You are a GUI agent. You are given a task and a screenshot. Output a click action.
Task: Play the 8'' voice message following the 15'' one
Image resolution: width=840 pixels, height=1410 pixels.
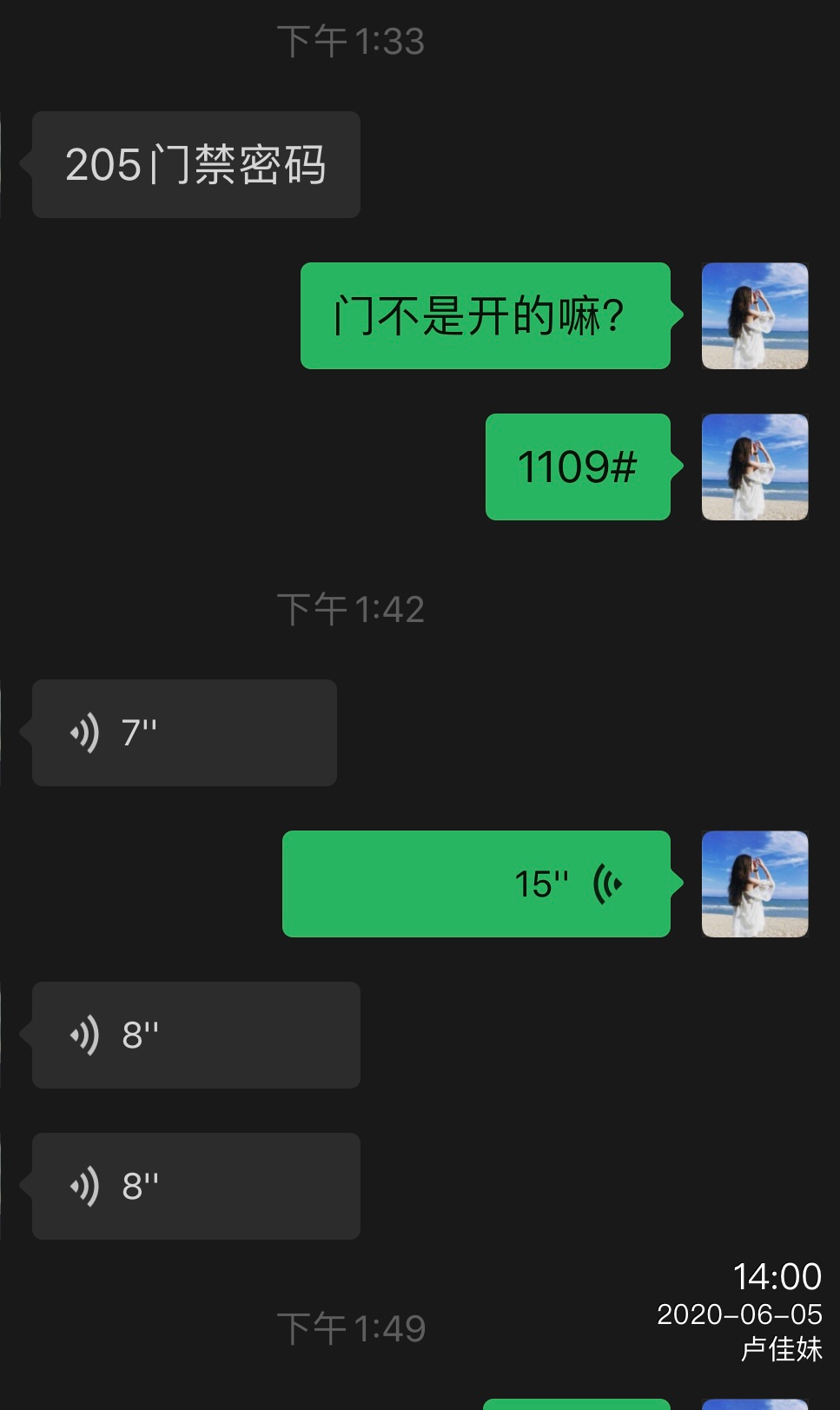coord(195,1035)
